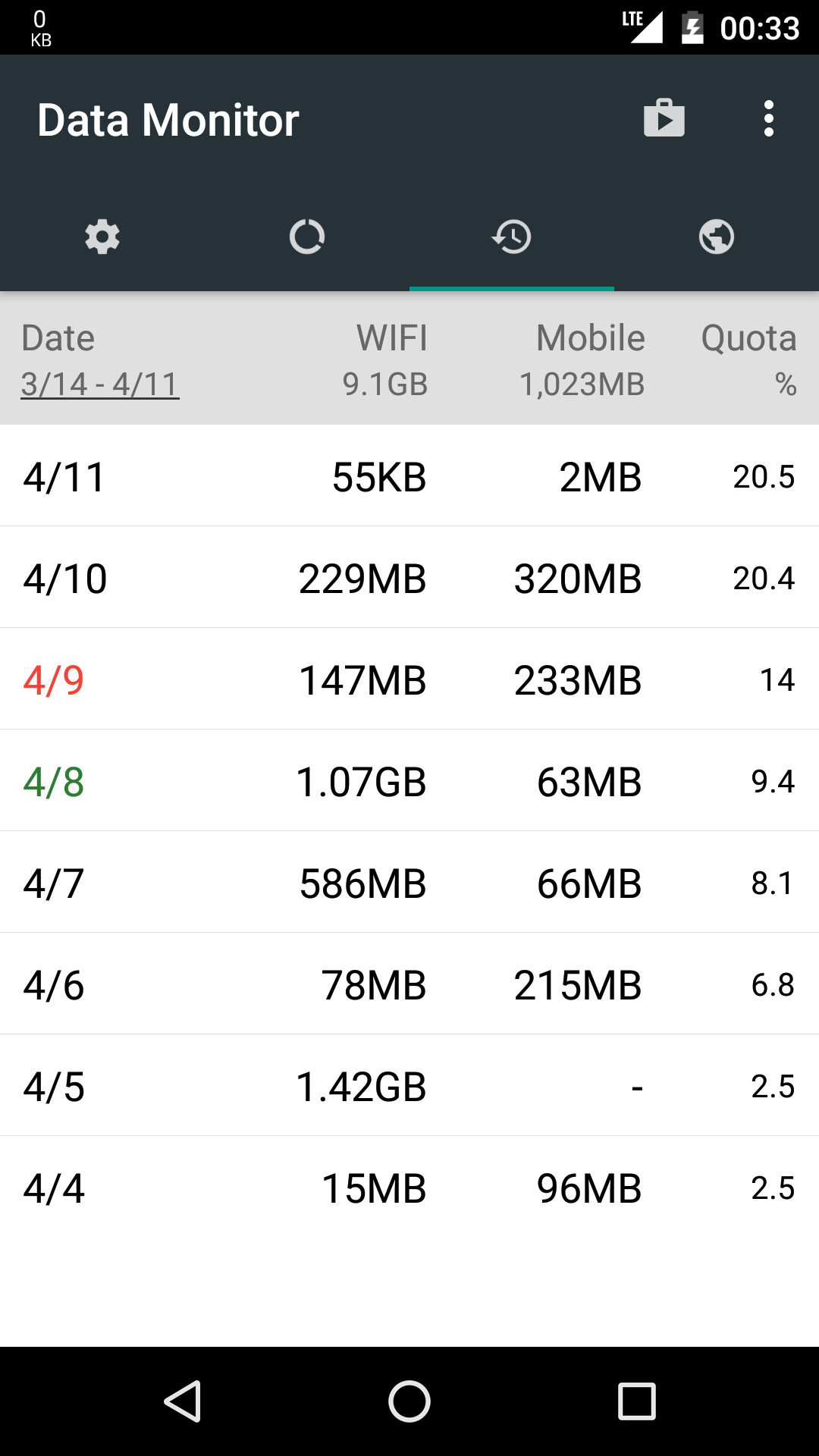819x1456 pixels.
Task: Tap the LTE signal indicator
Action: (x=641, y=27)
